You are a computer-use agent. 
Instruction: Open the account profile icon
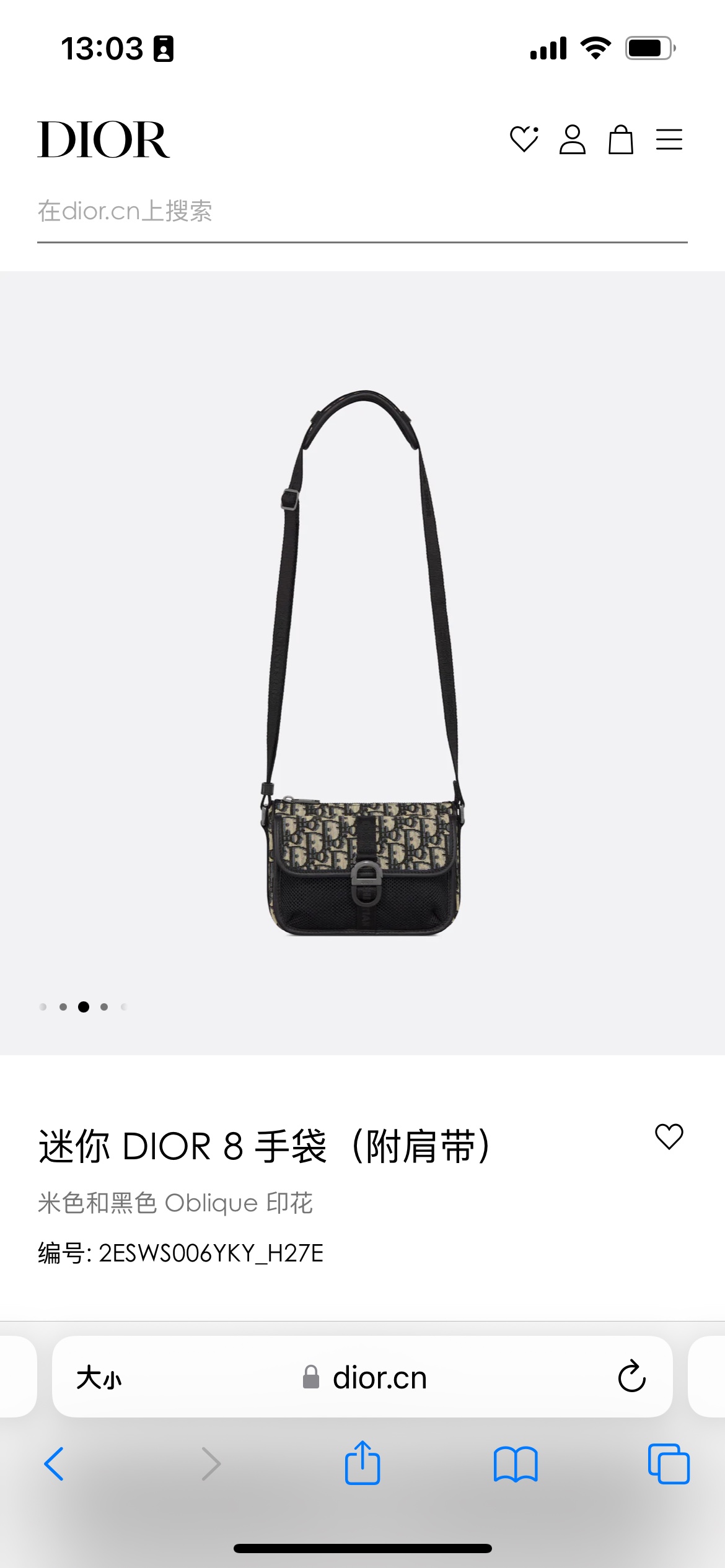(572, 139)
